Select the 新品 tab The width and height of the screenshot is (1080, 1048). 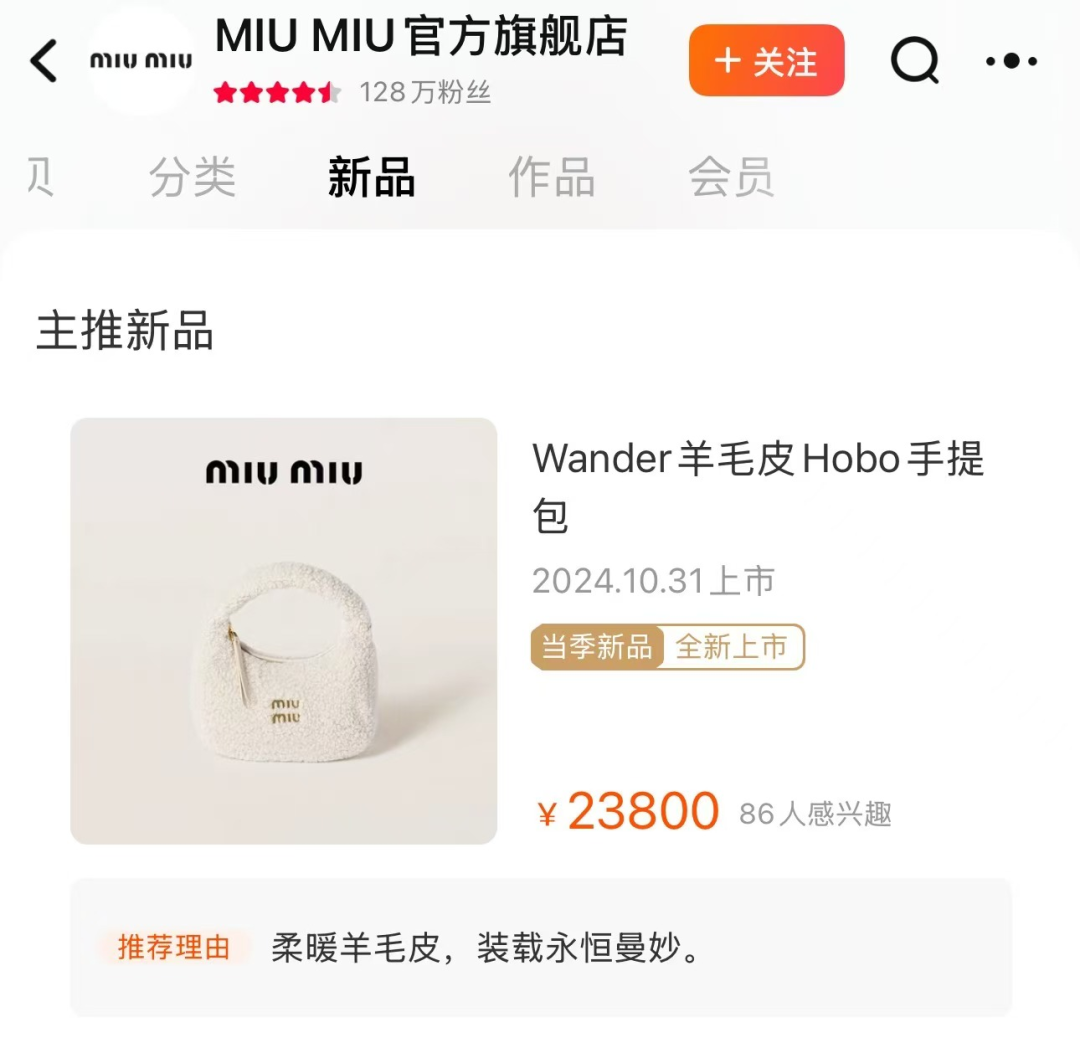click(x=371, y=179)
